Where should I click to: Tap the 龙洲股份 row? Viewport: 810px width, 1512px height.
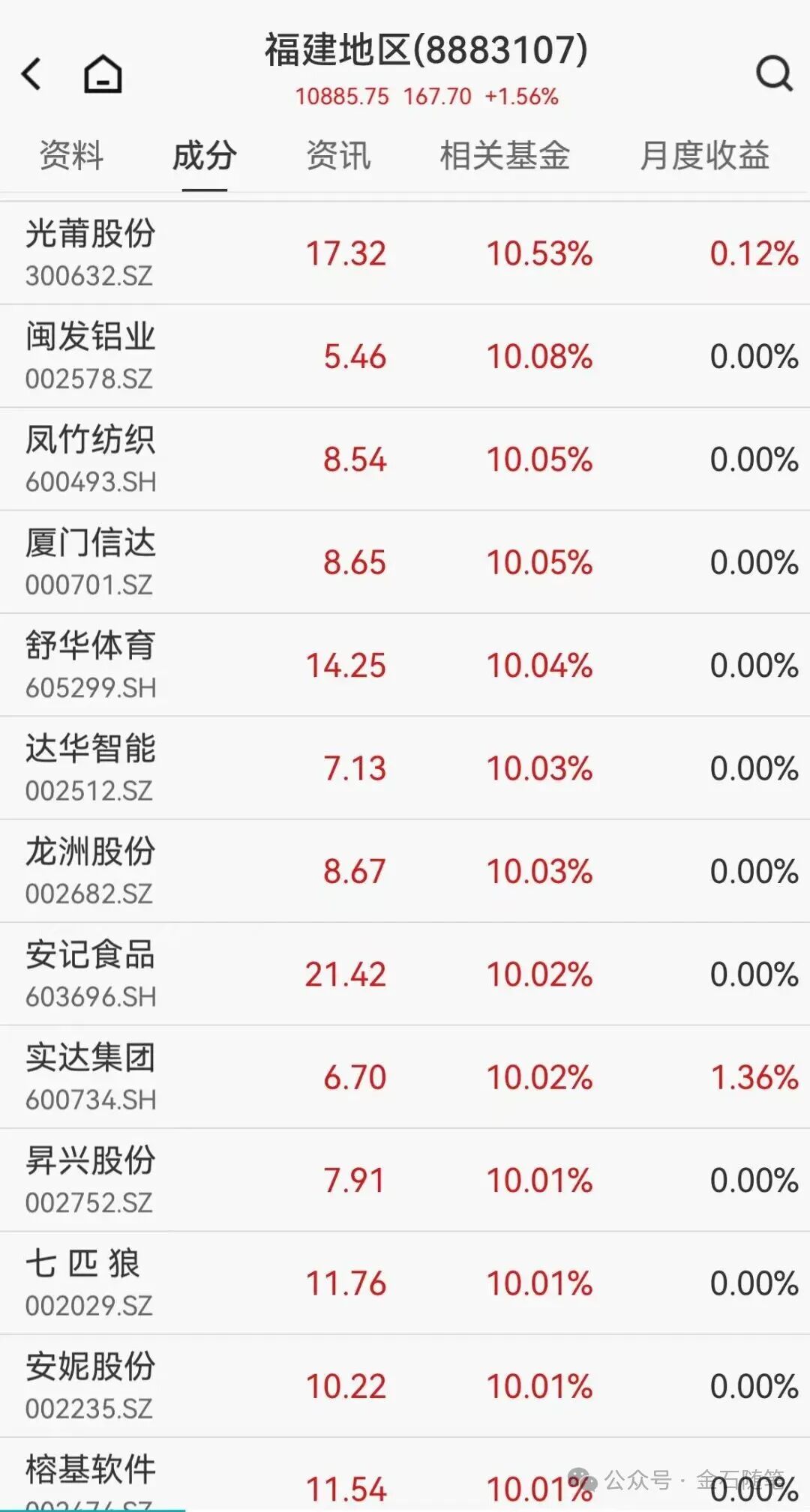coord(91,871)
